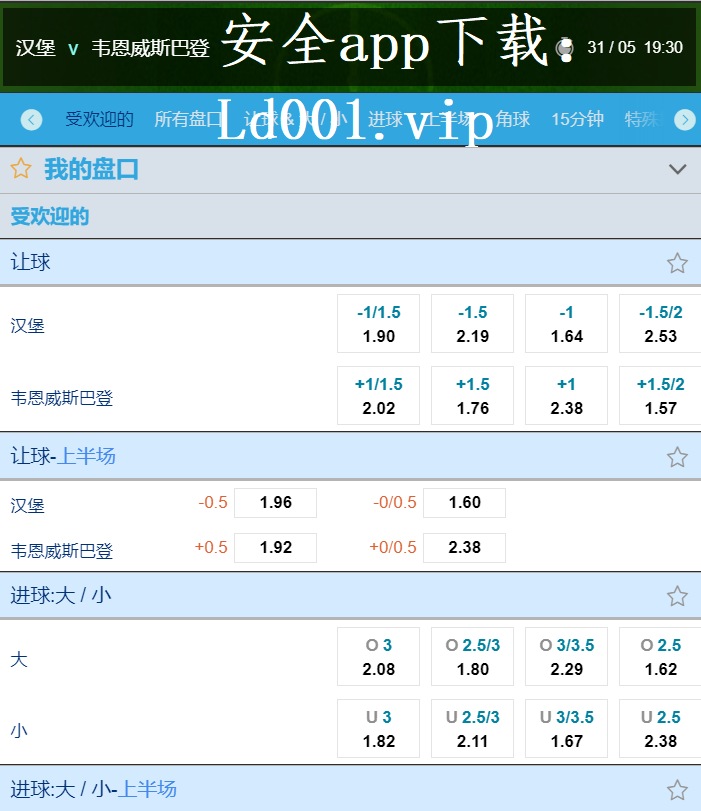Choose 韦恩威斯巴登 +1.5/2 at 1.57

[660, 396]
